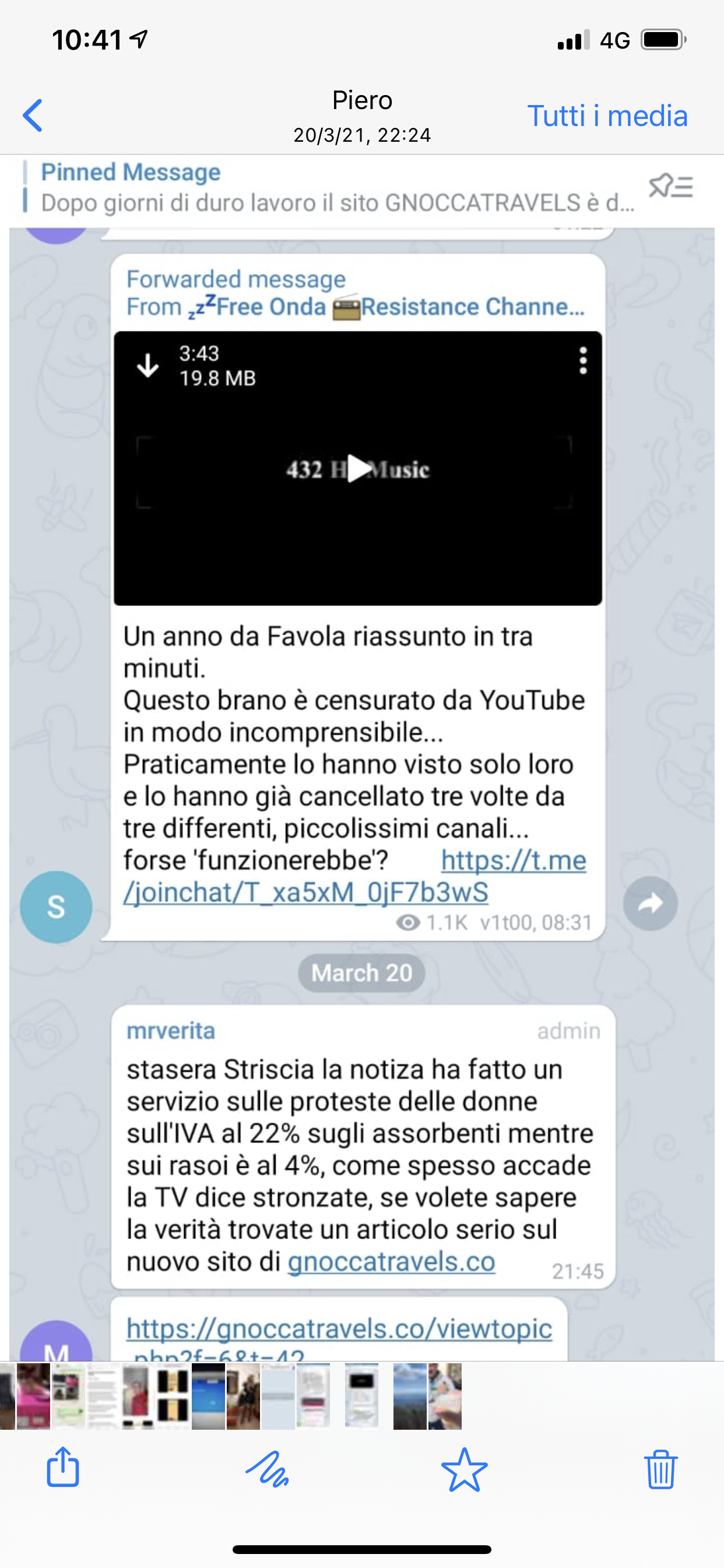The width and height of the screenshot is (724, 1568).
Task: Select the blue screen thumbnail in strip
Action: (208, 1396)
